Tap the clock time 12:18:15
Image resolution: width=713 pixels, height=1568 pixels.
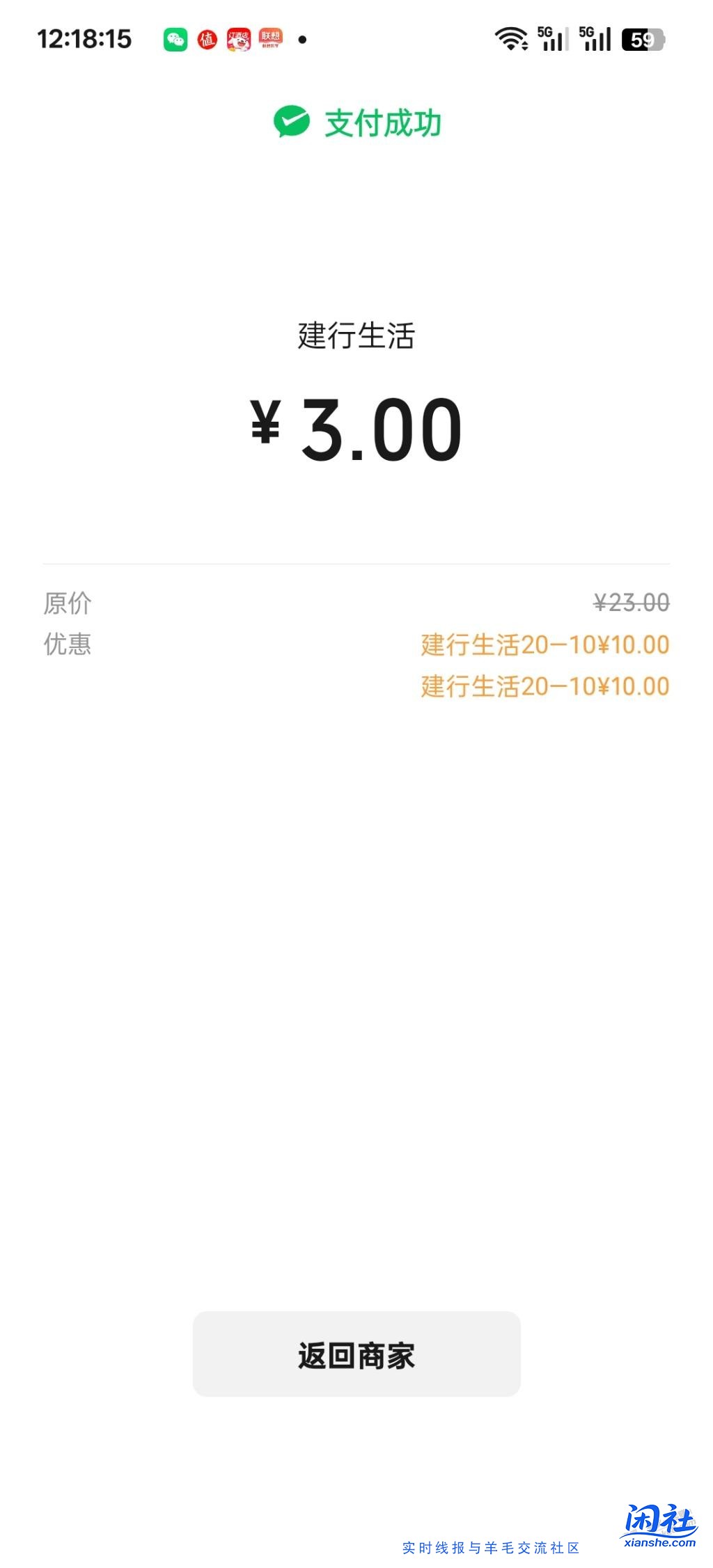(x=84, y=40)
